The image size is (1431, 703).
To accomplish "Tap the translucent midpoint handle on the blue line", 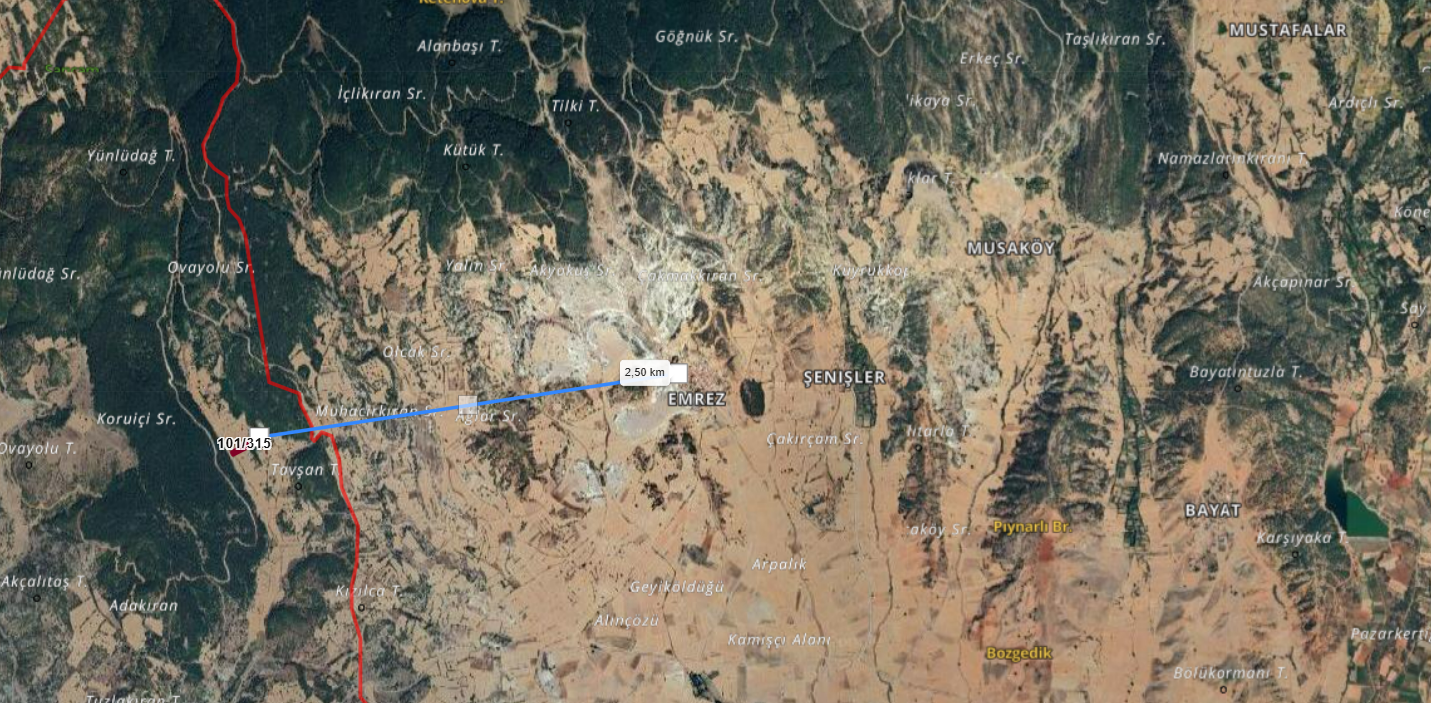I will [x=468, y=404].
